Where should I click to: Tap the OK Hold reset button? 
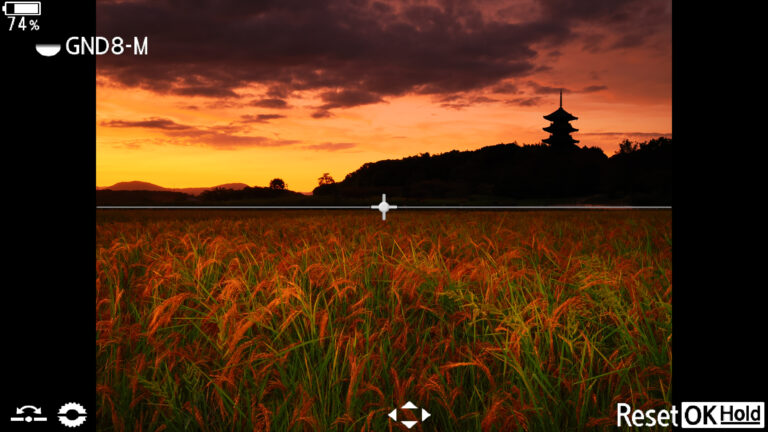[x=722, y=415]
